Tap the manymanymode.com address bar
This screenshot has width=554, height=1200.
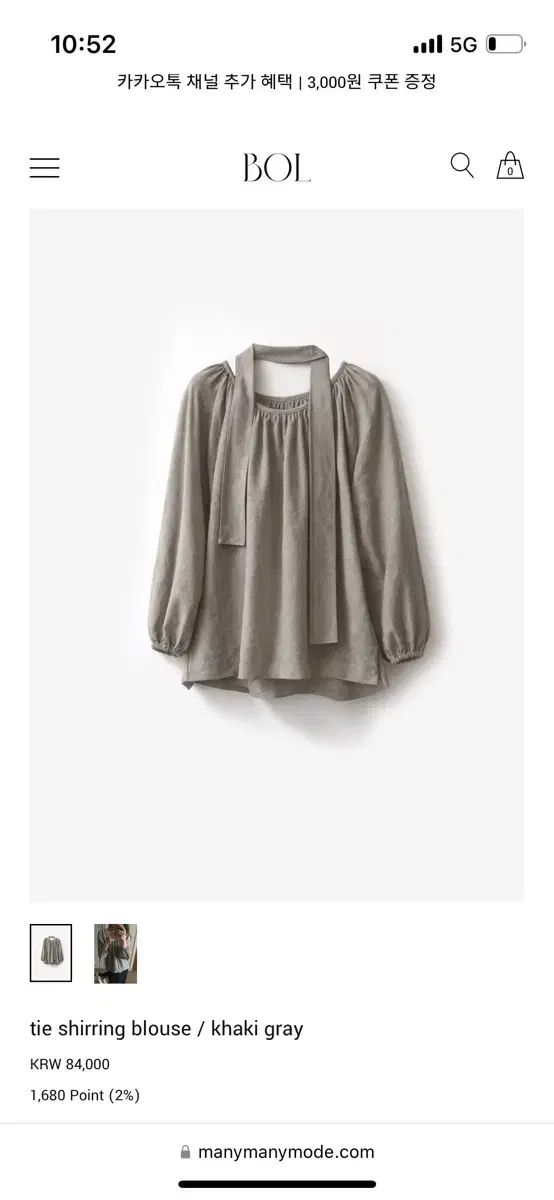277,1152
